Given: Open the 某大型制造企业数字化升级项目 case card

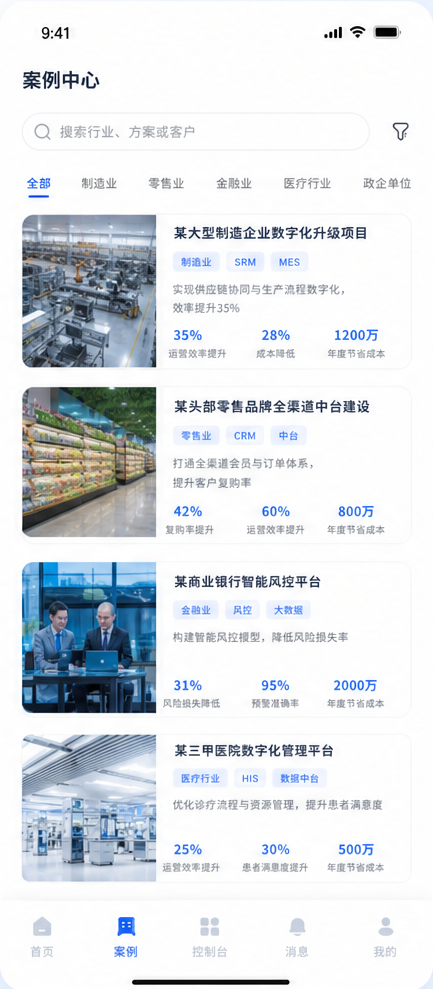Looking at the screenshot, I should click(216, 291).
